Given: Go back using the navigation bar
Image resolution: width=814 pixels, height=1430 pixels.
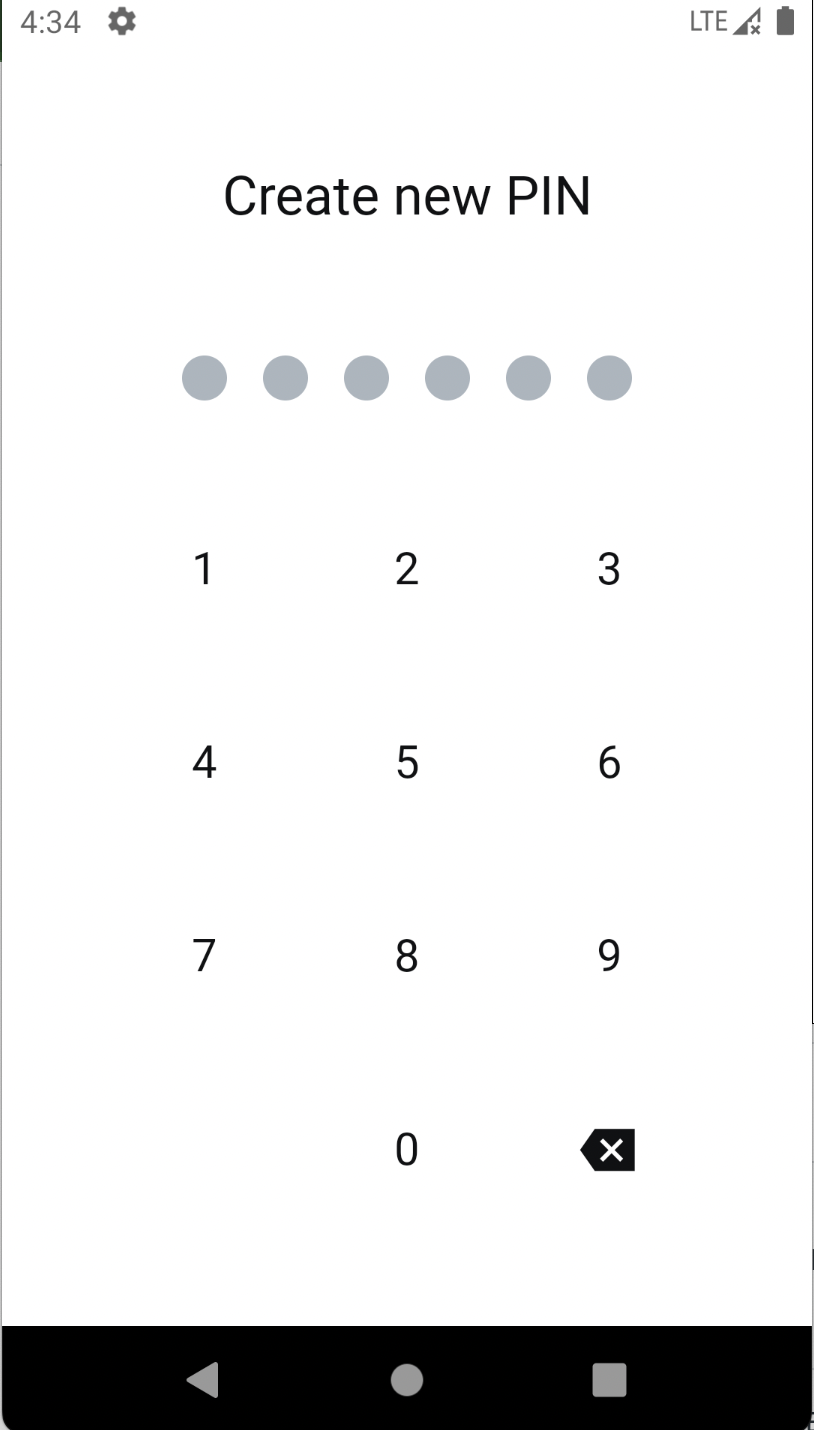Looking at the screenshot, I should 203,1380.
